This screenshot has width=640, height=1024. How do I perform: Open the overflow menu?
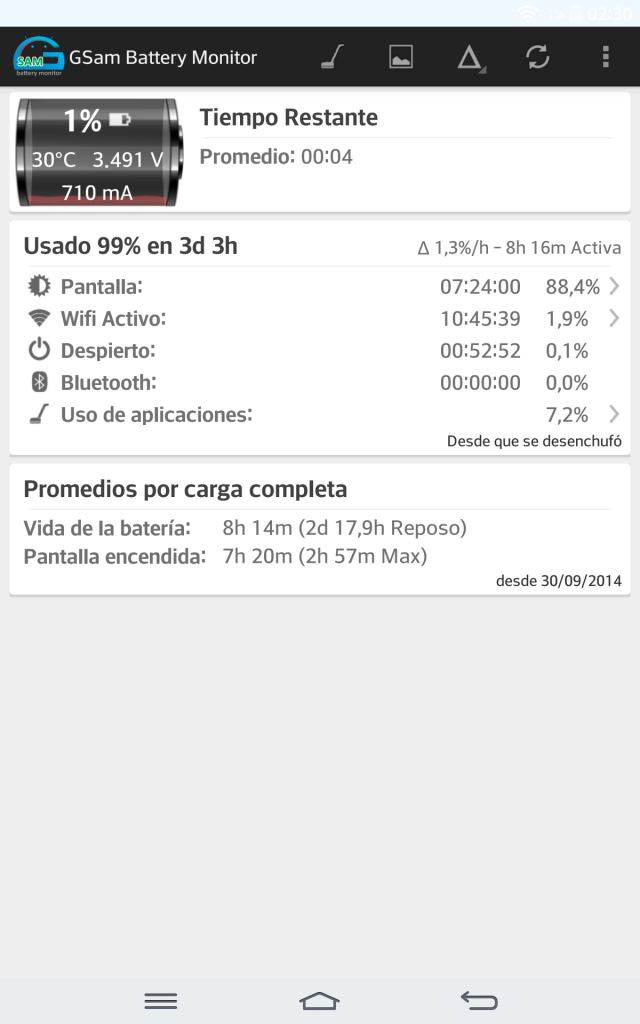click(606, 57)
